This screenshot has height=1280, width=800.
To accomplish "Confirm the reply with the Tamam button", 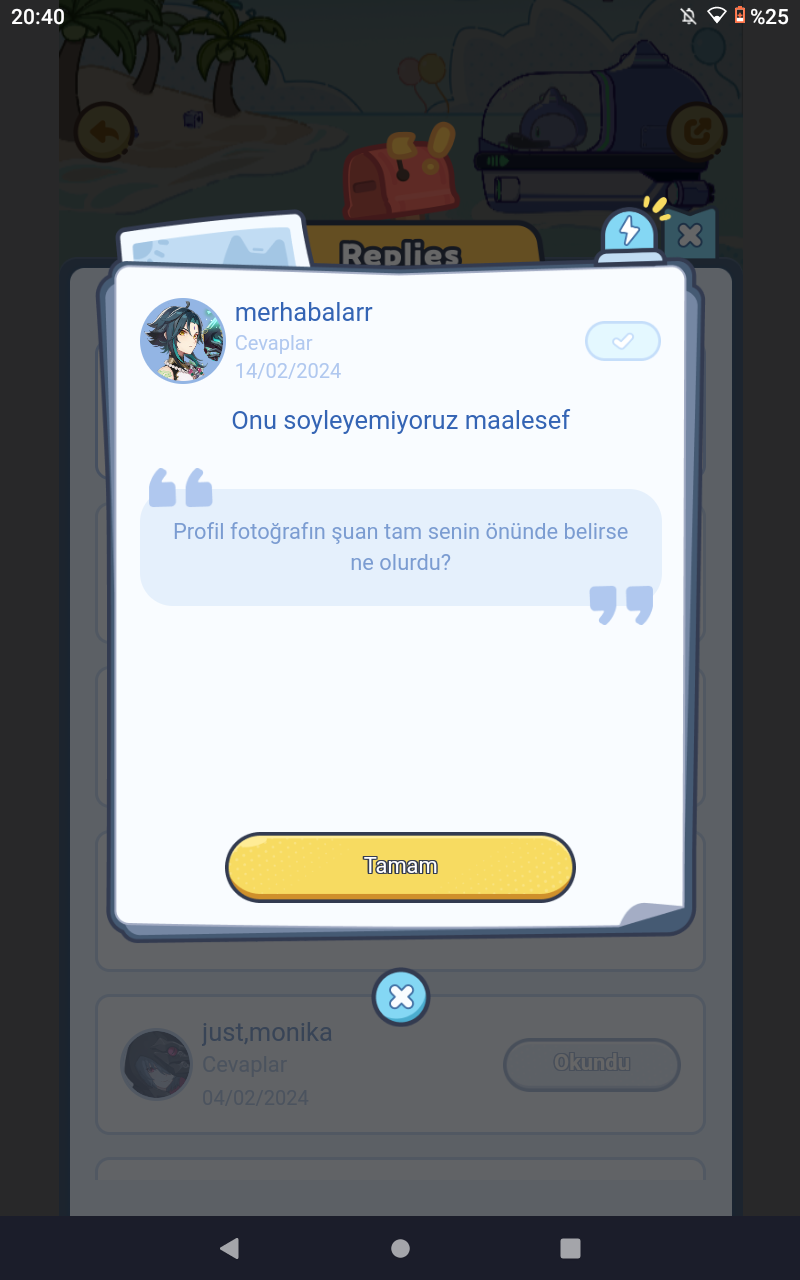I will pyautogui.click(x=400, y=866).
